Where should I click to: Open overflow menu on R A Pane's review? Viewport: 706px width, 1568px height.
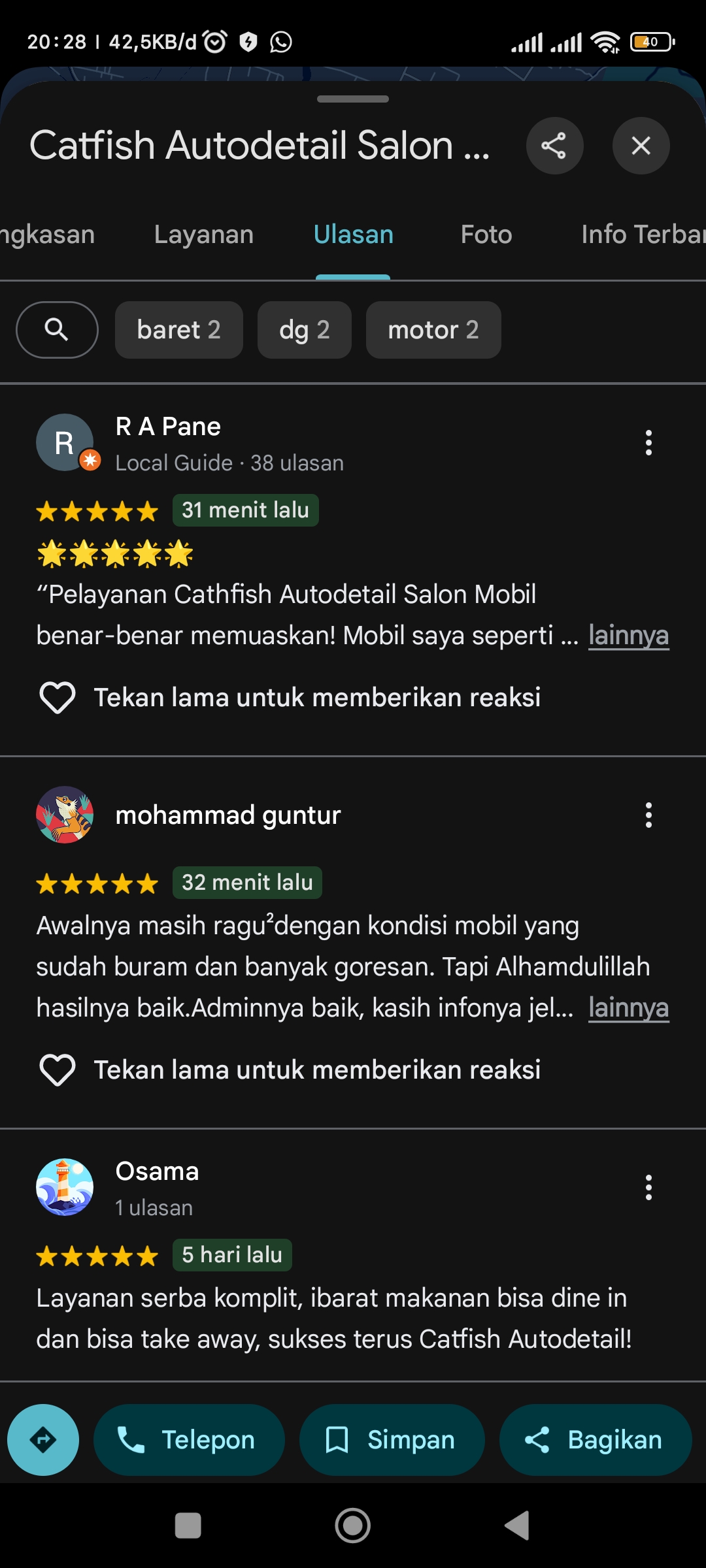648,442
